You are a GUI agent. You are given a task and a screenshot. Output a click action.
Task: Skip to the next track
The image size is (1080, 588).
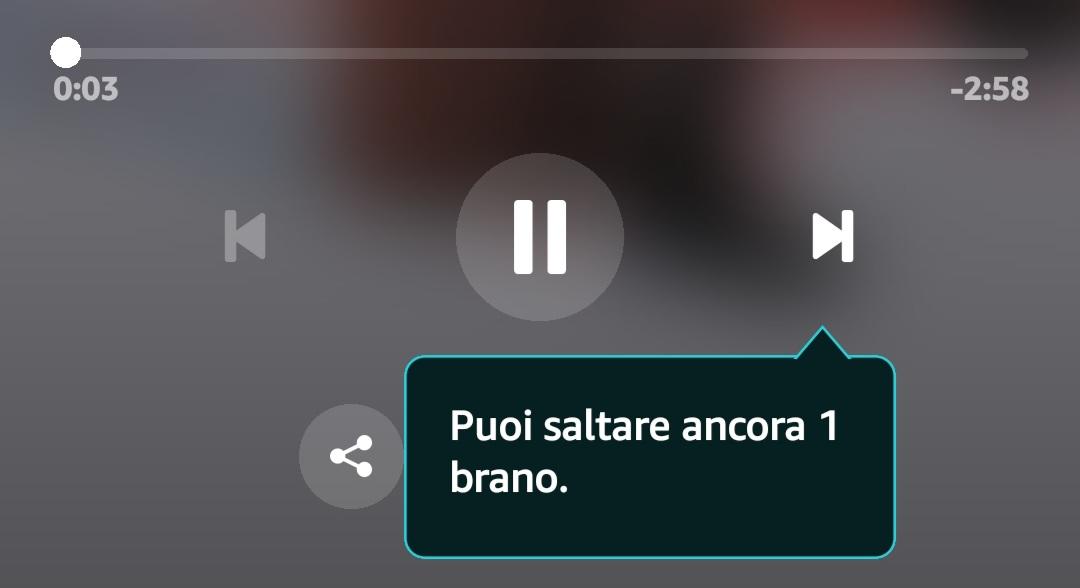pos(832,236)
